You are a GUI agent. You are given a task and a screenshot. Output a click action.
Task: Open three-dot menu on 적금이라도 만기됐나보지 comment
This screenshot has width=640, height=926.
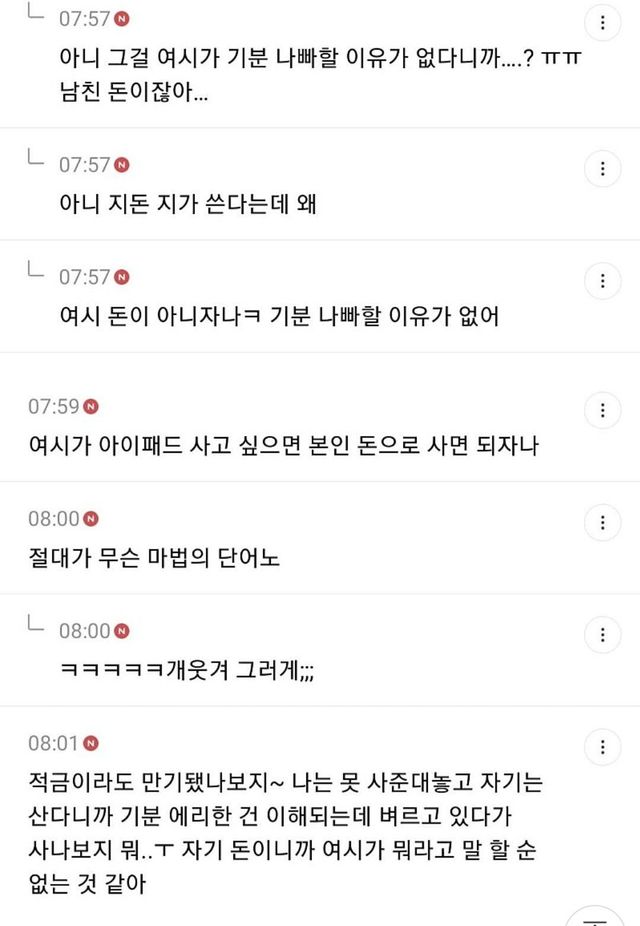click(601, 746)
